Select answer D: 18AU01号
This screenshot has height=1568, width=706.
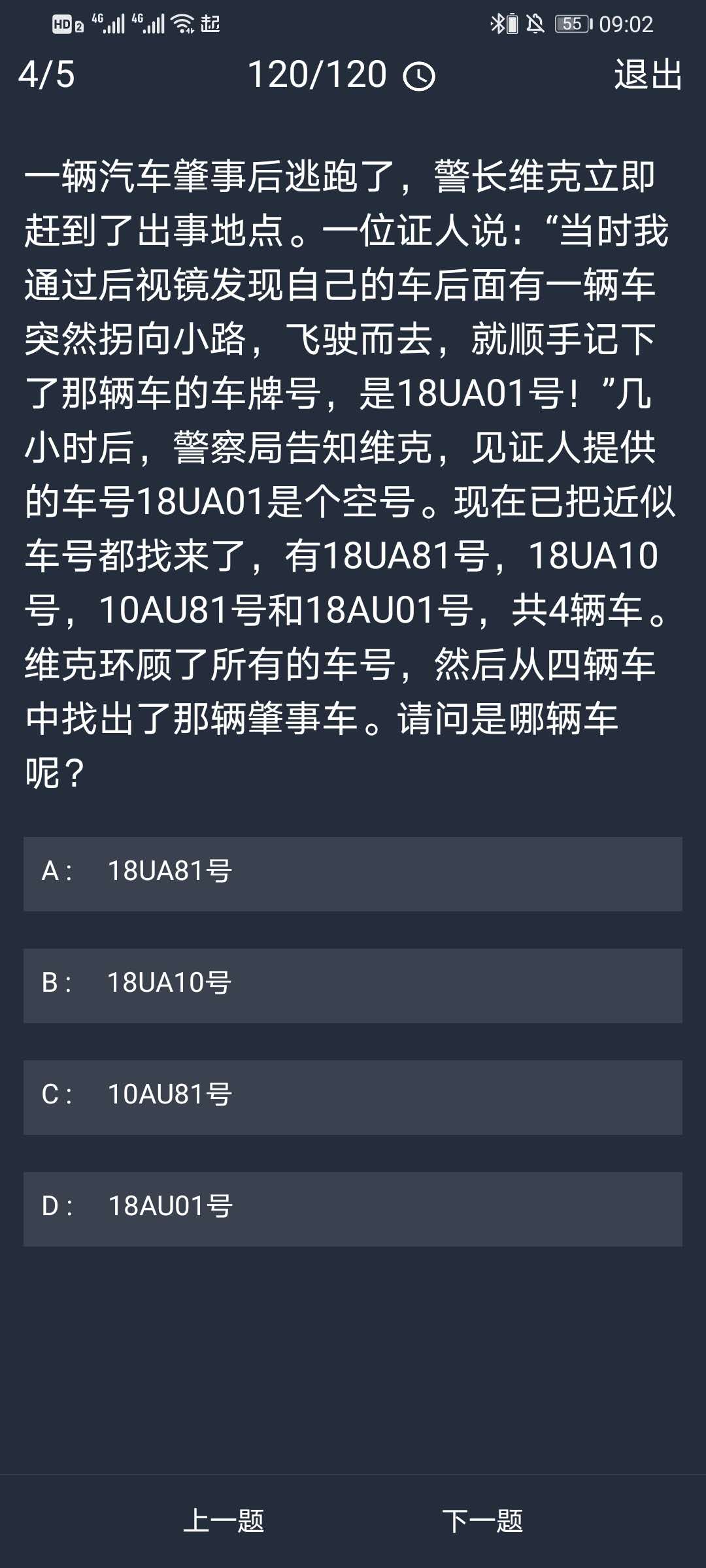353,1209
